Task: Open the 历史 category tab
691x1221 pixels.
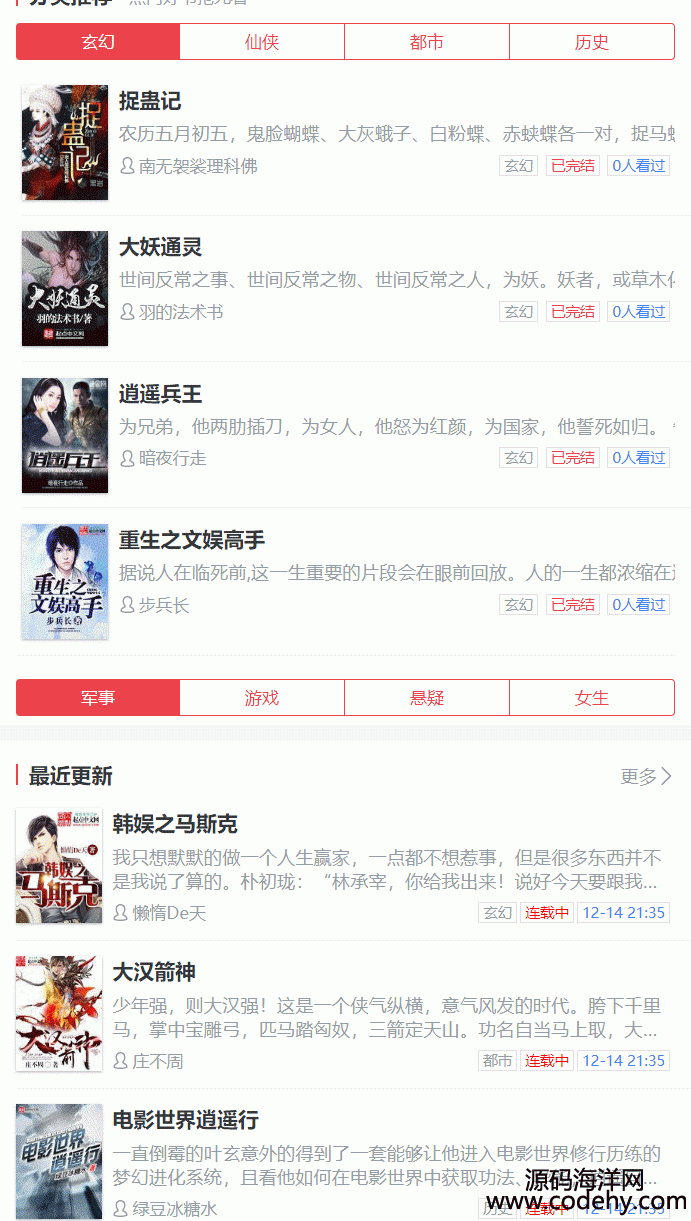Action: [592, 42]
